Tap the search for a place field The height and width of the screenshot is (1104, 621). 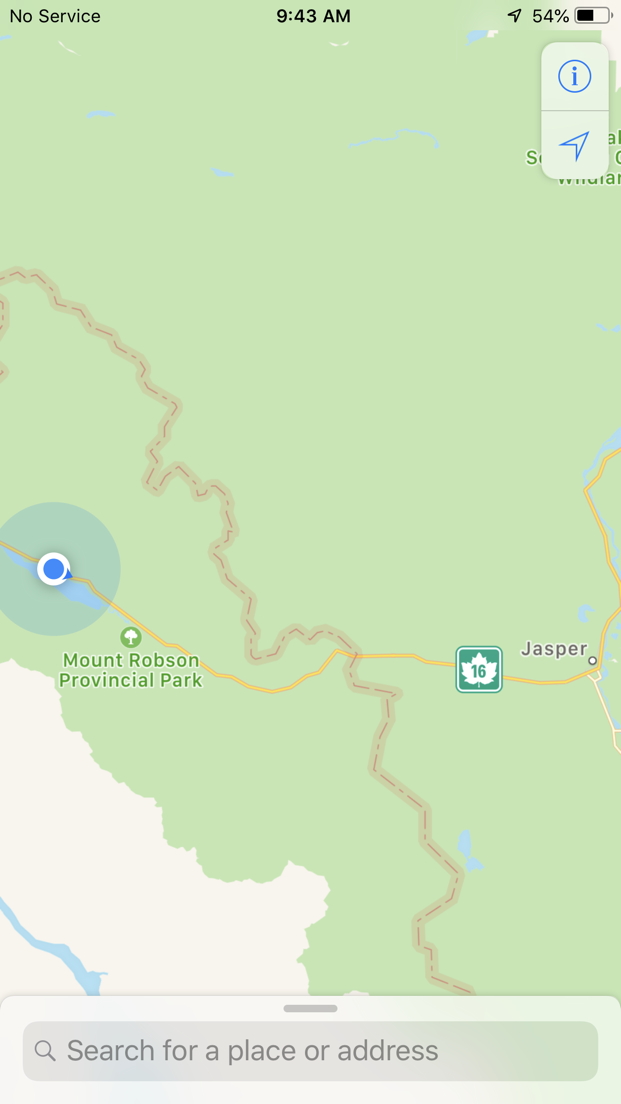click(x=310, y=1050)
